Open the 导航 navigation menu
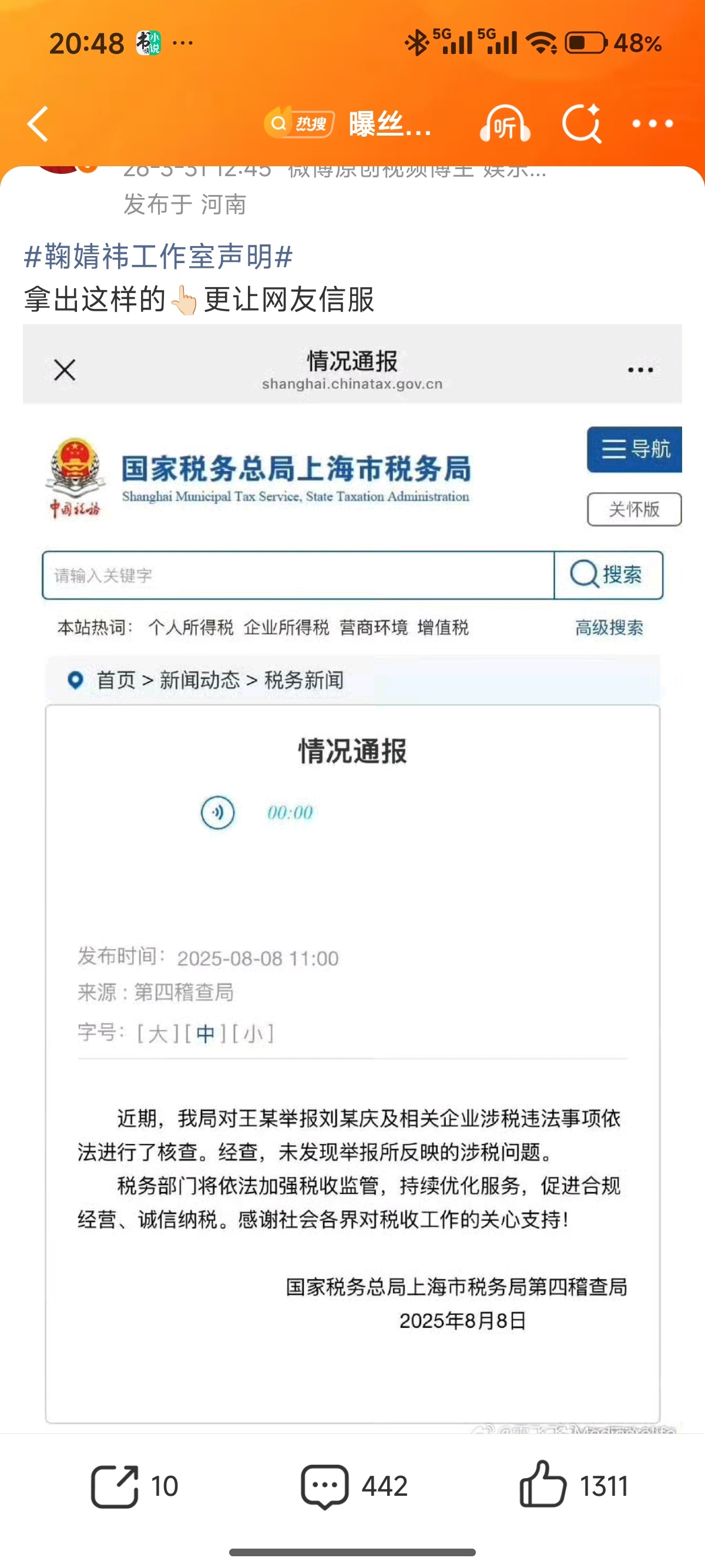Image resolution: width=705 pixels, height=1568 pixels. (x=634, y=450)
